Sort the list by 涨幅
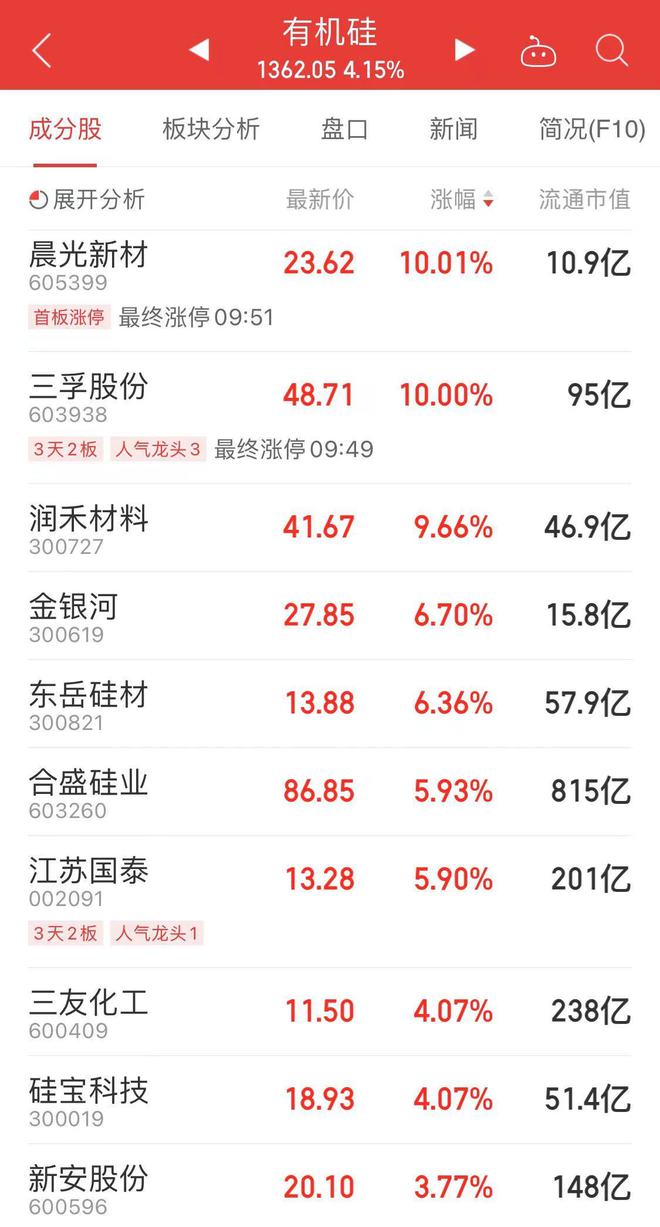Image resolution: width=660 pixels, height=1227 pixels. [x=462, y=199]
